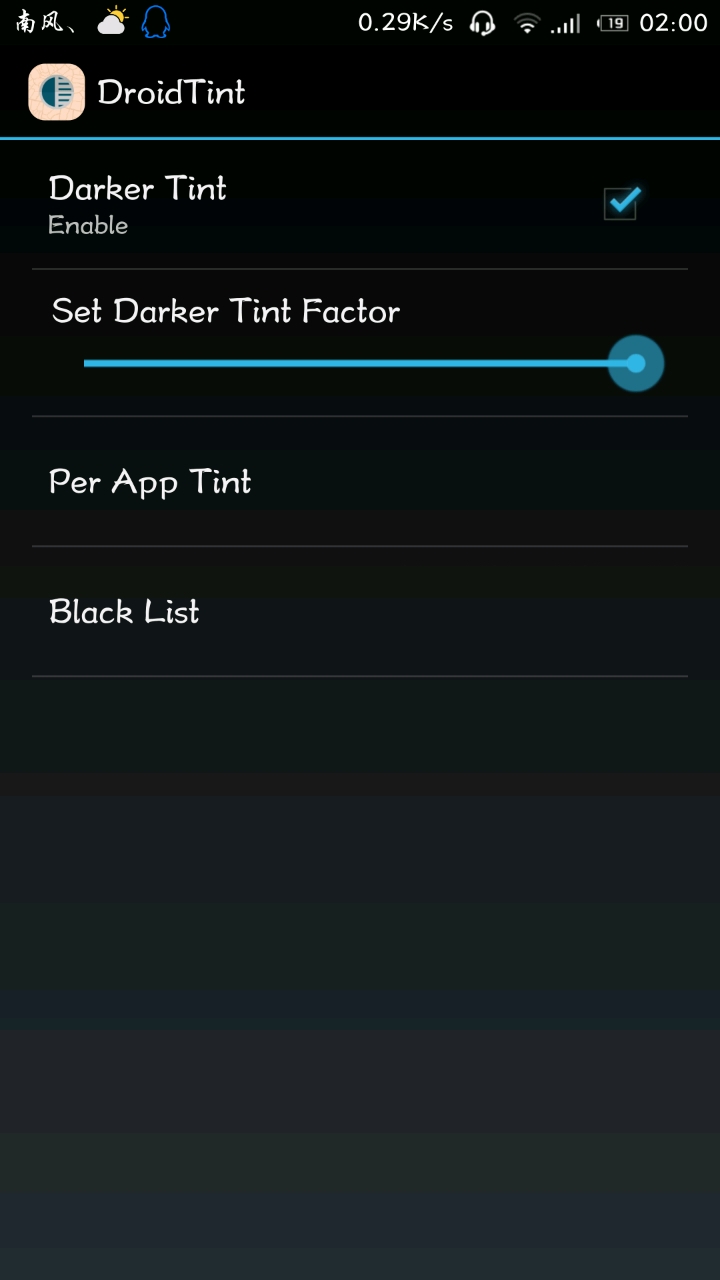
Task: Open Per App Tint settings
Action: 150,482
